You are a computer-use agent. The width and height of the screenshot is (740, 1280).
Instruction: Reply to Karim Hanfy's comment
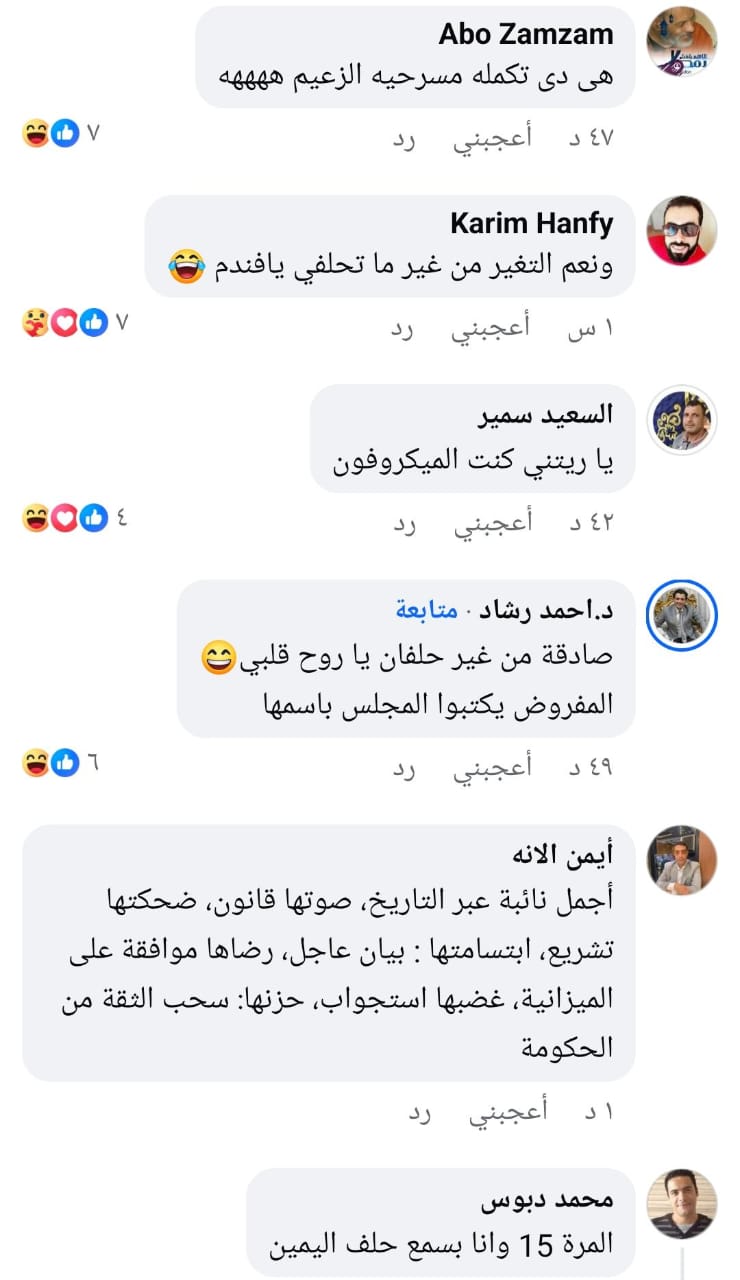[x=404, y=328]
